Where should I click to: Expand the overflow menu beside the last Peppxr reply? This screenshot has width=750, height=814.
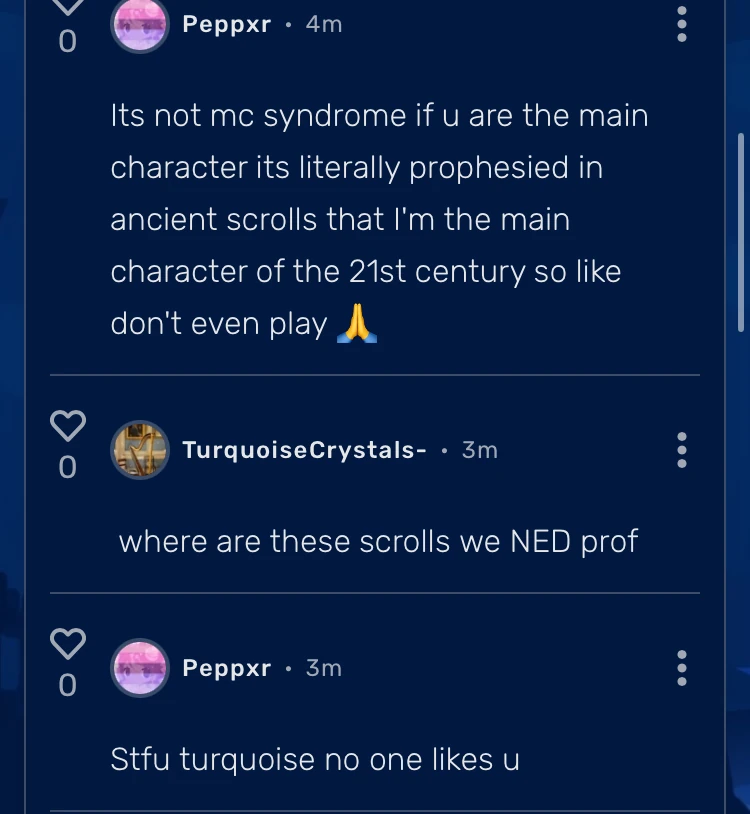[x=681, y=668]
